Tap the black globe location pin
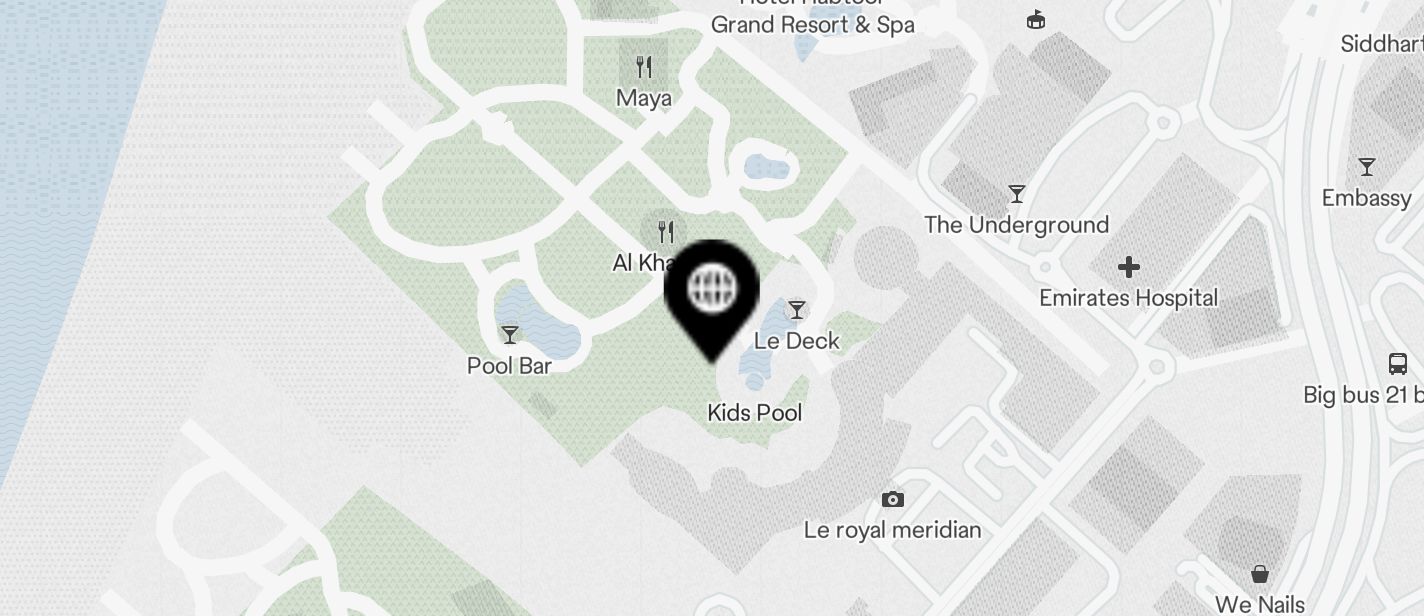The width and height of the screenshot is (1424, 616). pos(712,292)
